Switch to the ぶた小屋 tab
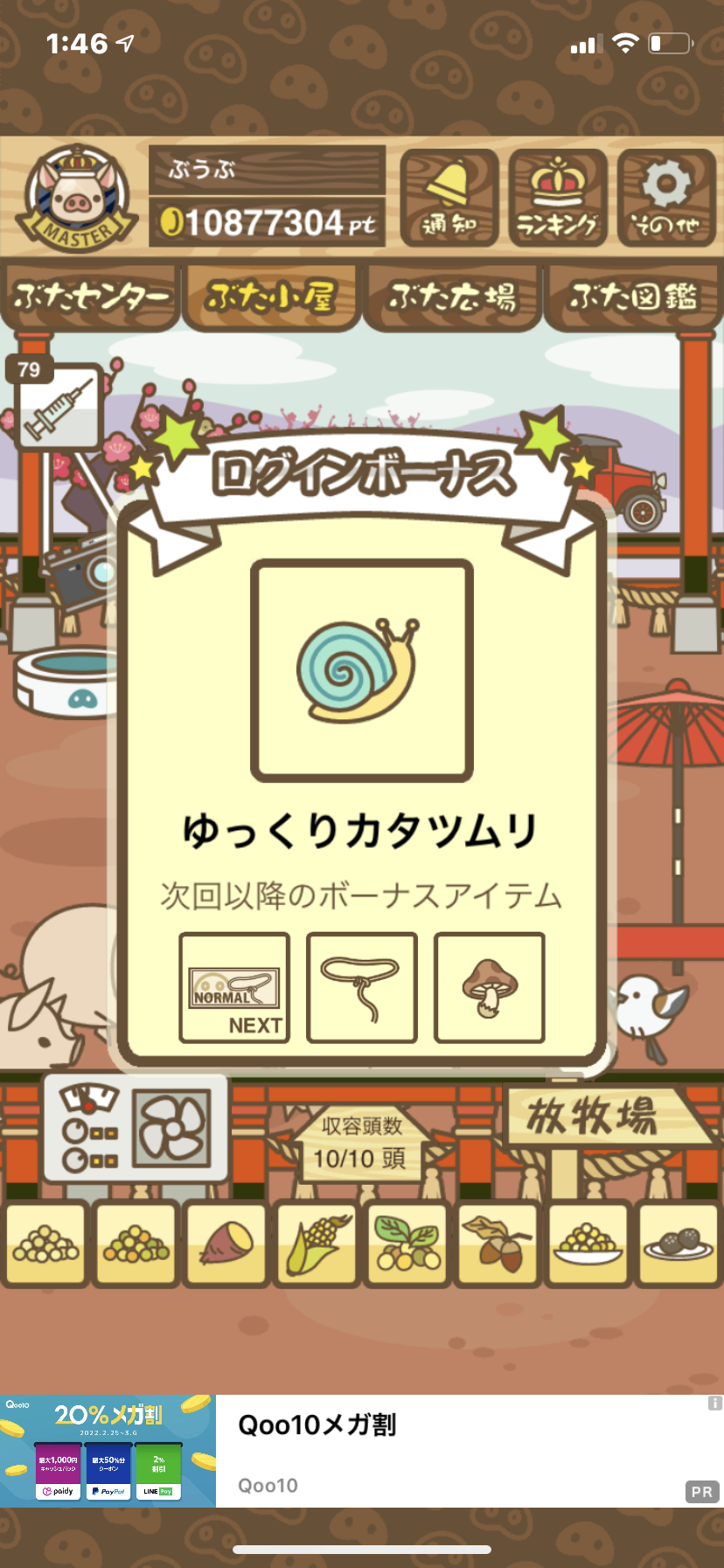This screenshot has width=724, height=1568. [271, 298]
